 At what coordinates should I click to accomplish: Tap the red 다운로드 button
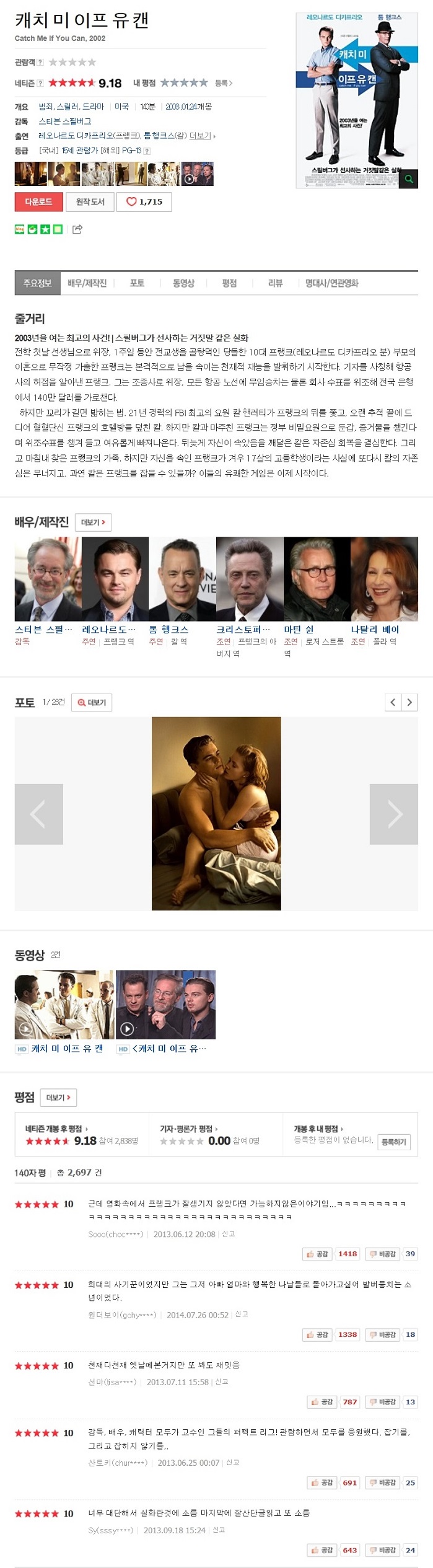tap(38, 201)
